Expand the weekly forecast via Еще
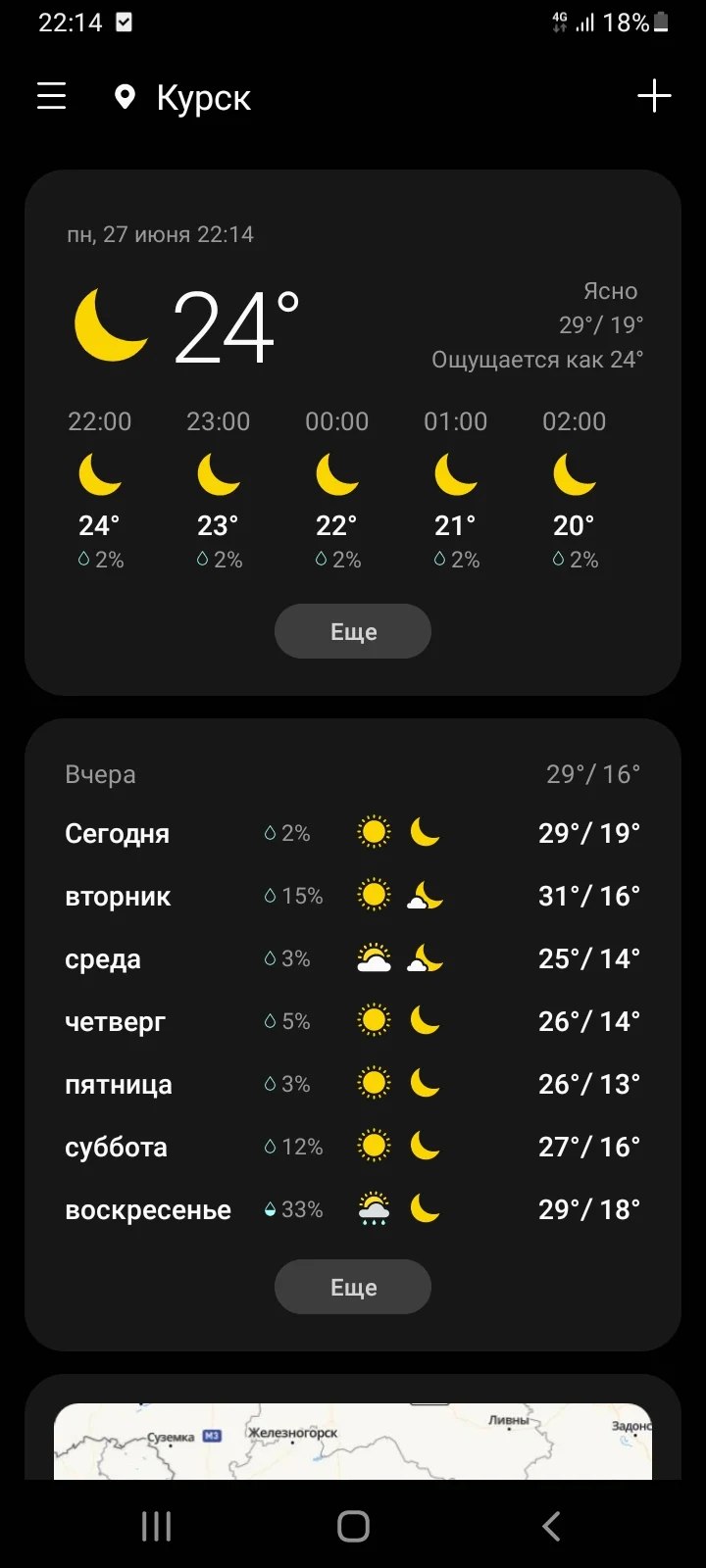 (352, 1287)
